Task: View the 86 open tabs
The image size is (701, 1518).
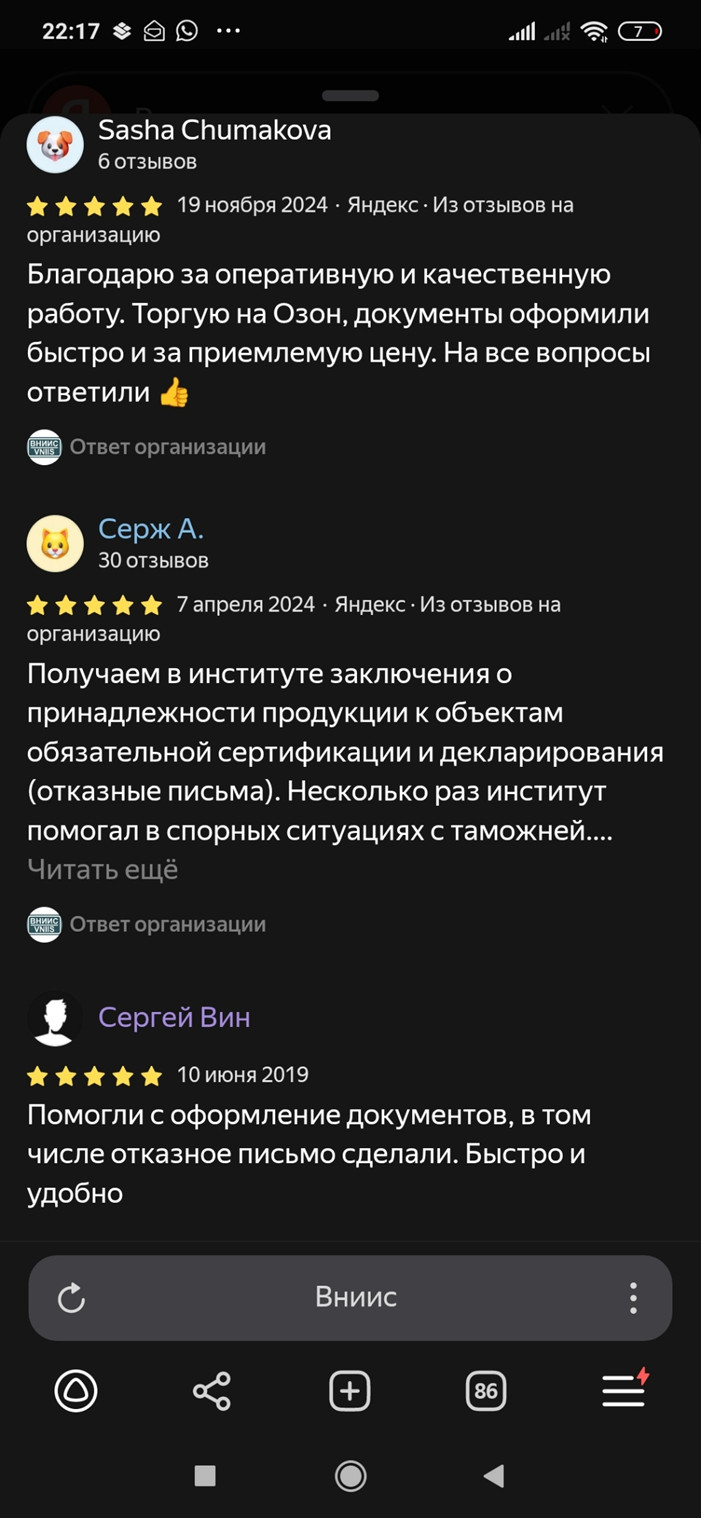Action: (x=486, y=1390)
